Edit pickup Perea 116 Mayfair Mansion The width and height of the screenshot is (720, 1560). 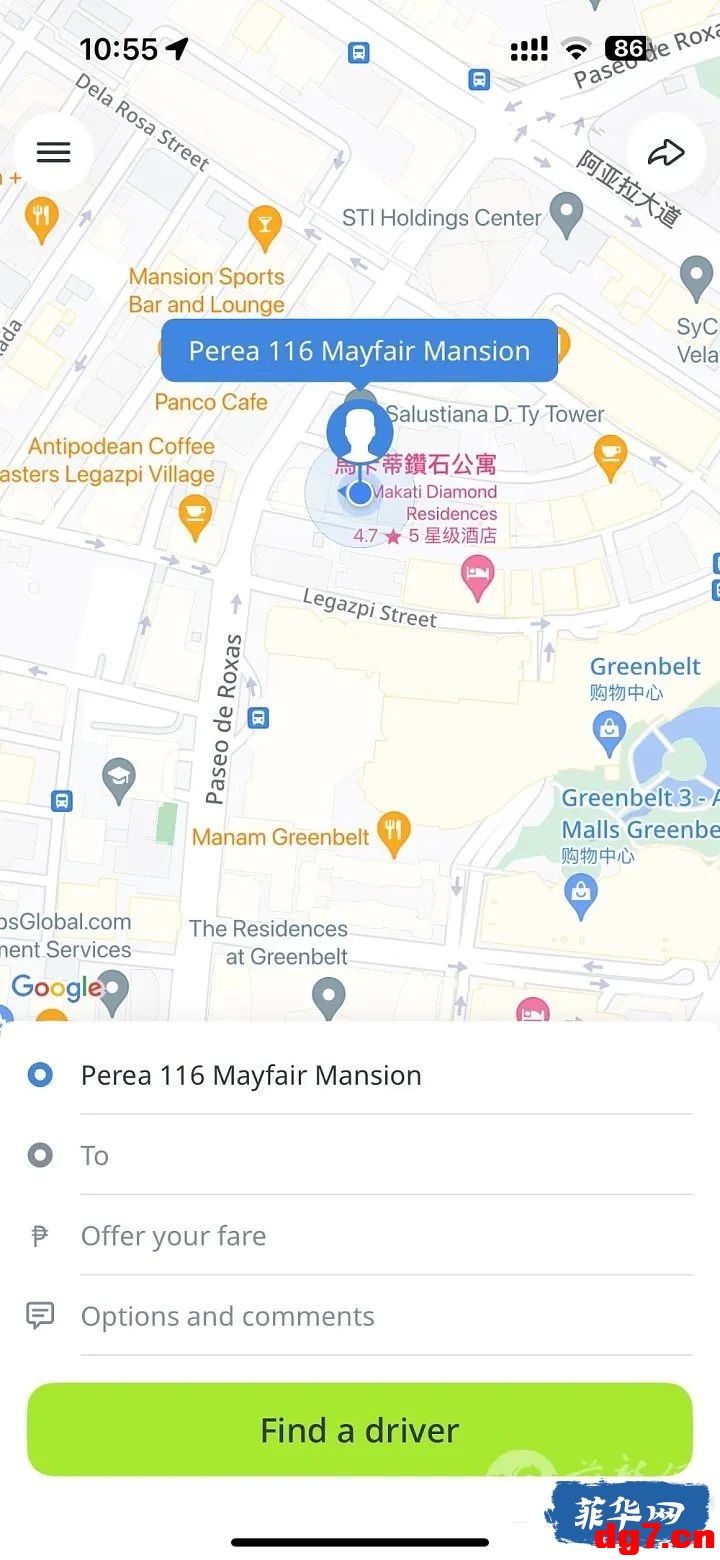coord(360,1075)
